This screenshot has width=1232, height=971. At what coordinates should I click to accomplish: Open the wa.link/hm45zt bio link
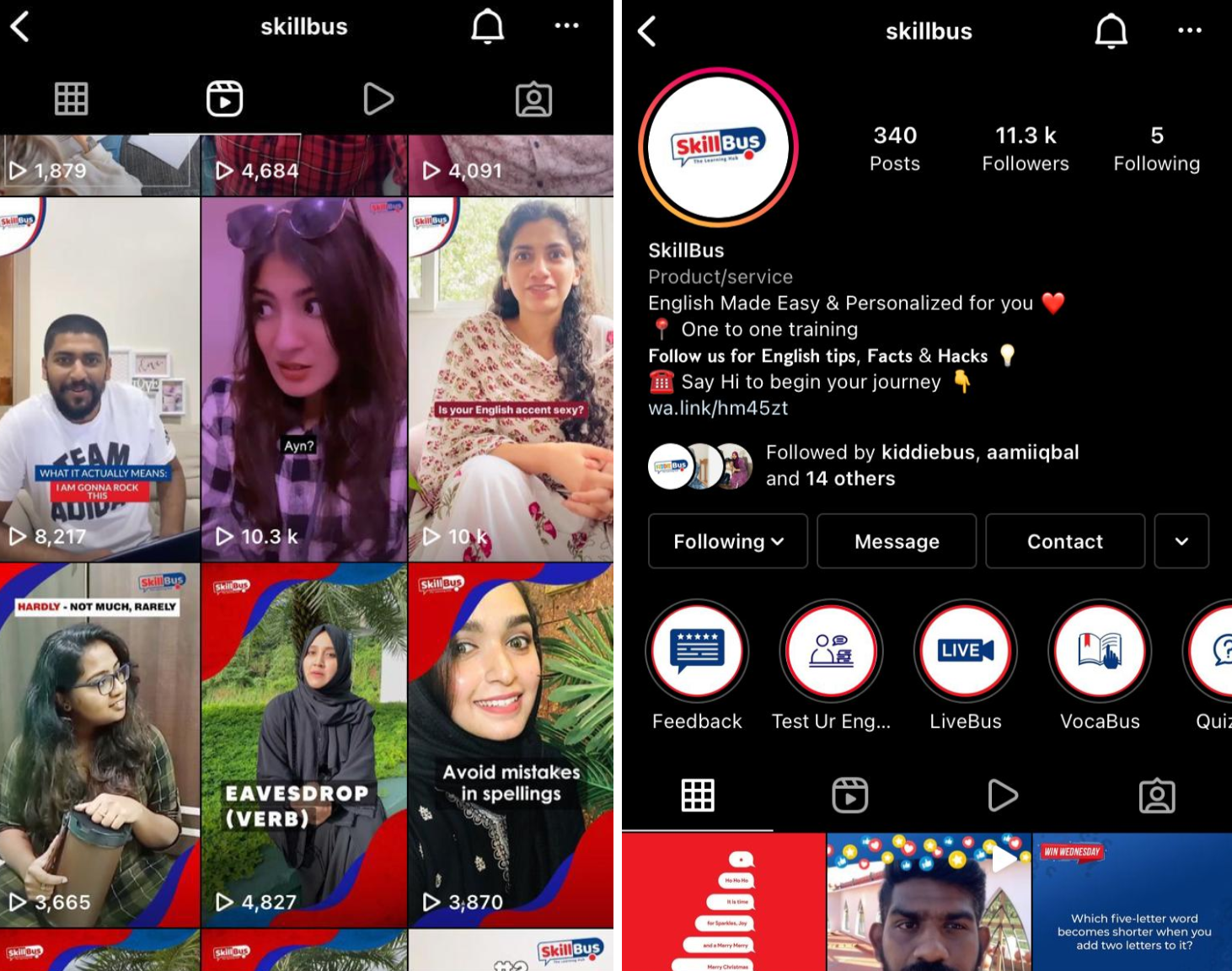click(x=718, y=408)
